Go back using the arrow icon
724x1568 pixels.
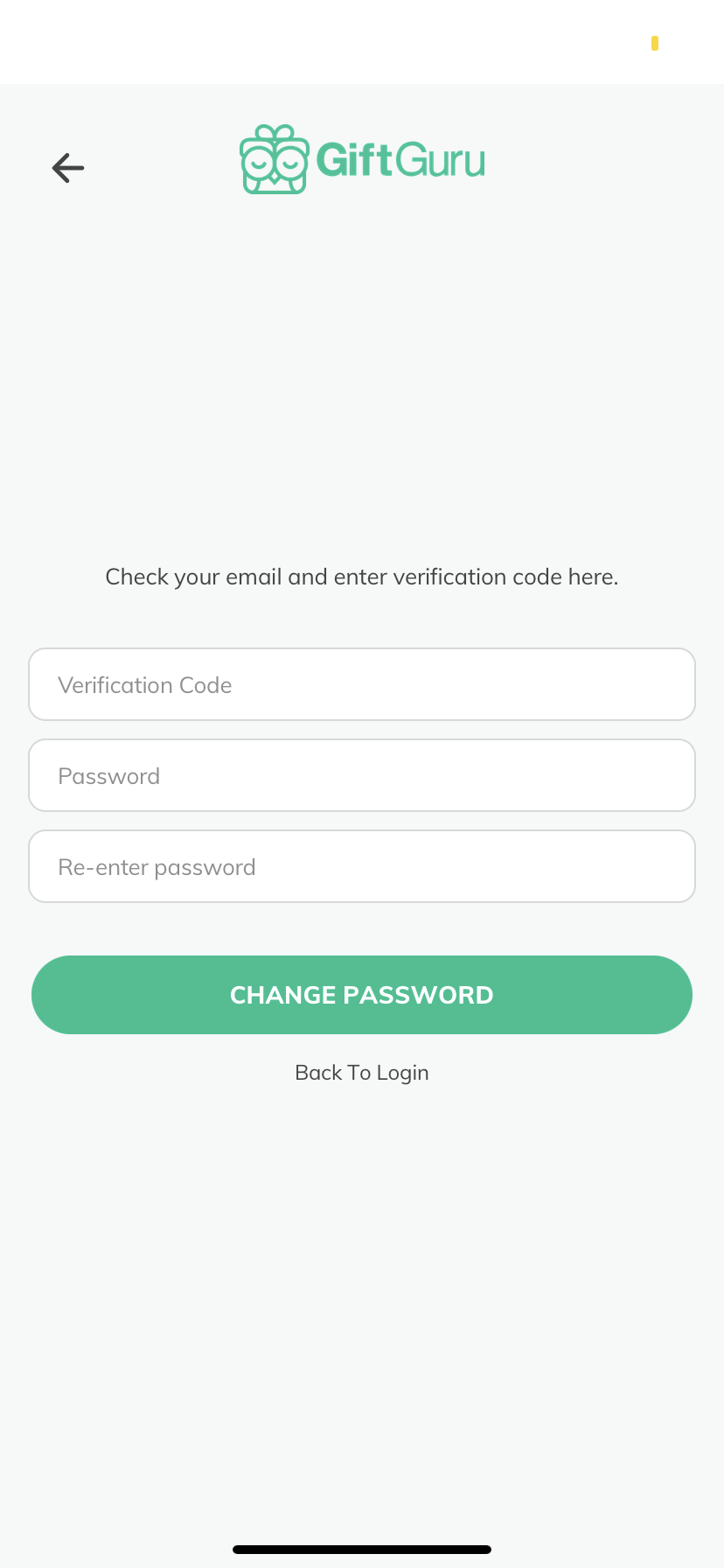coord(68,167)
